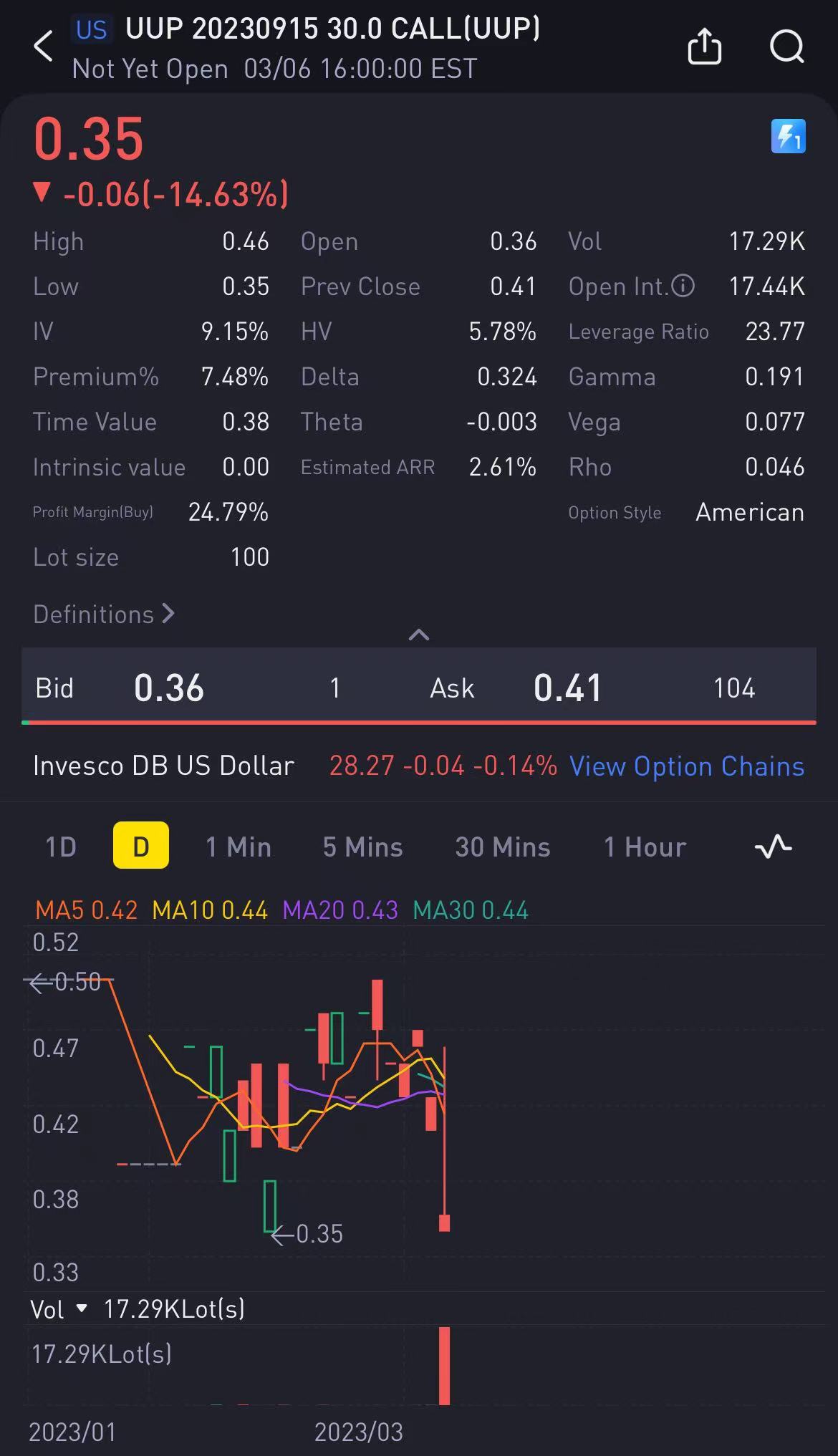The width and height of the screenshot is (838, 1456).
Task: Switch to the 1 Min chart
Action: (239, 847)
